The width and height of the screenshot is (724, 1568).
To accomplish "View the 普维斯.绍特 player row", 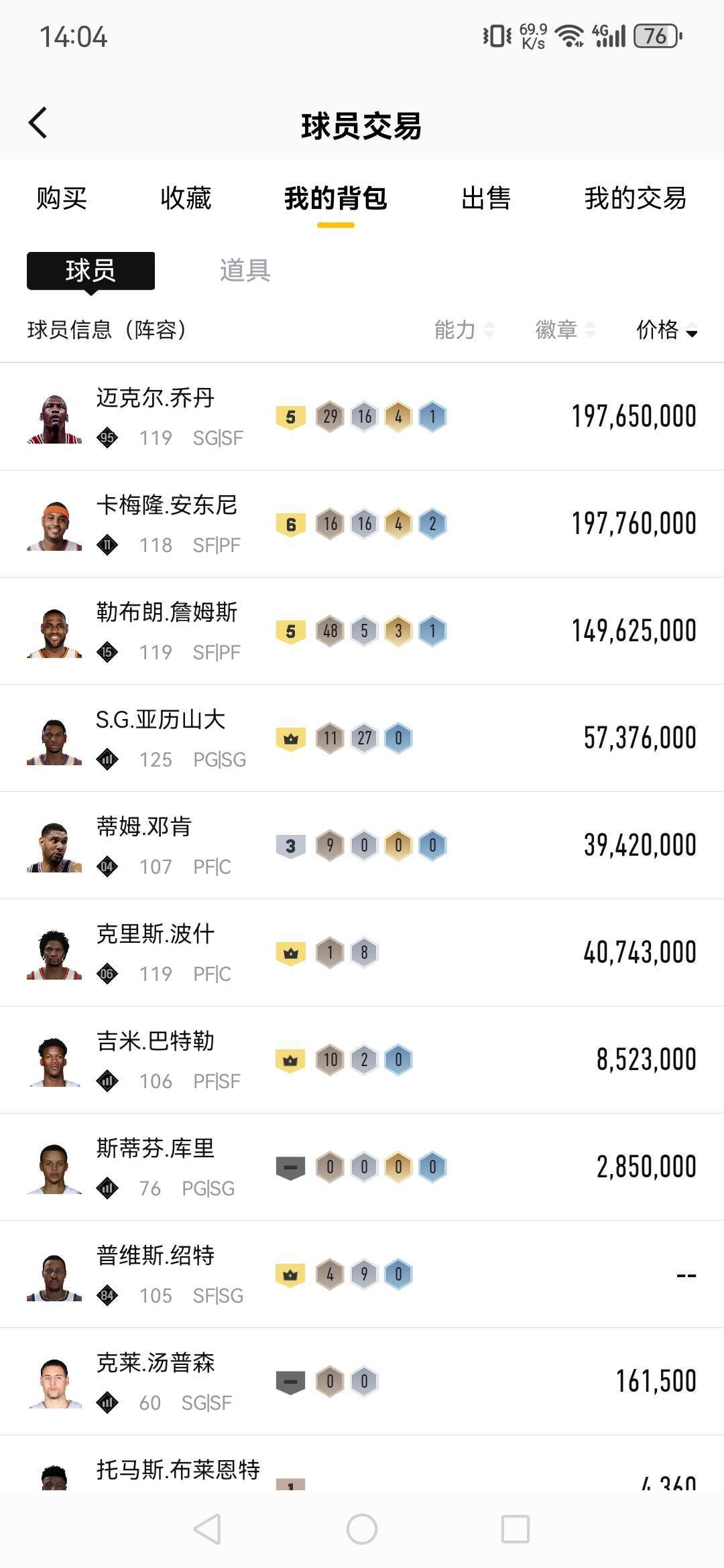I will click(362, 1275).
